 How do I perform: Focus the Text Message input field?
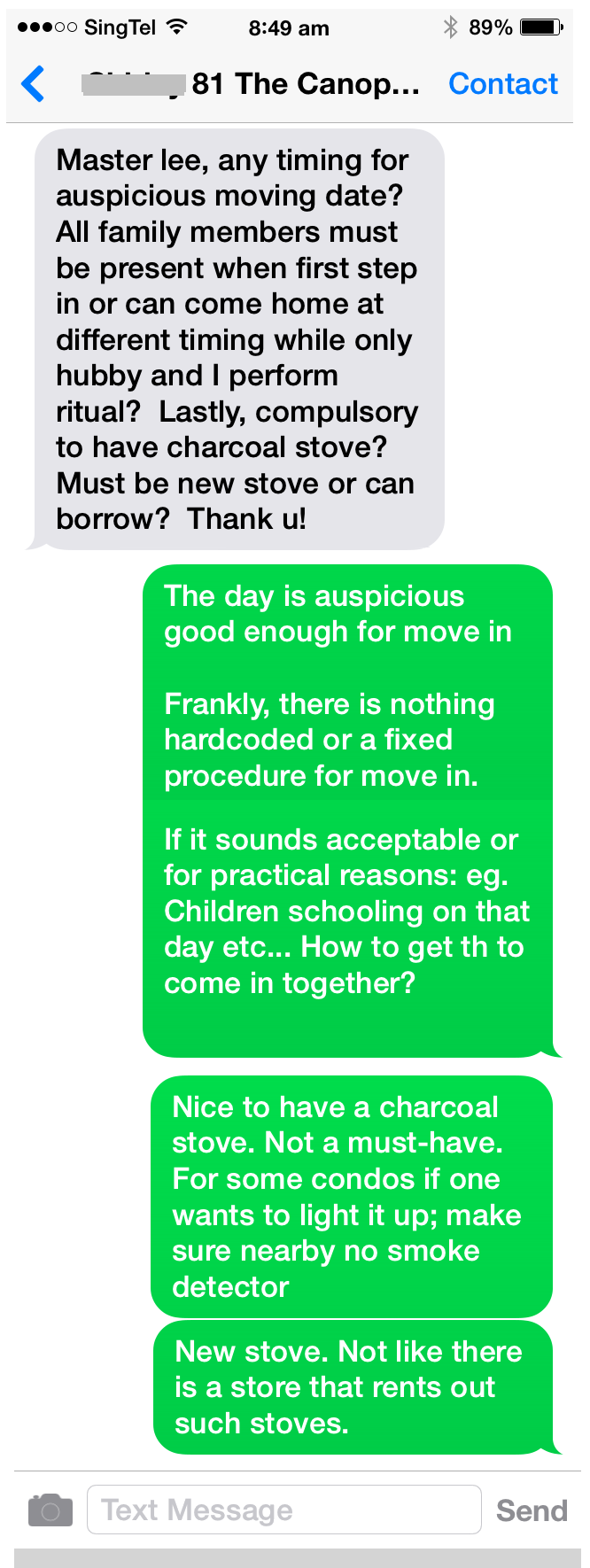[x=283, y=1510]
